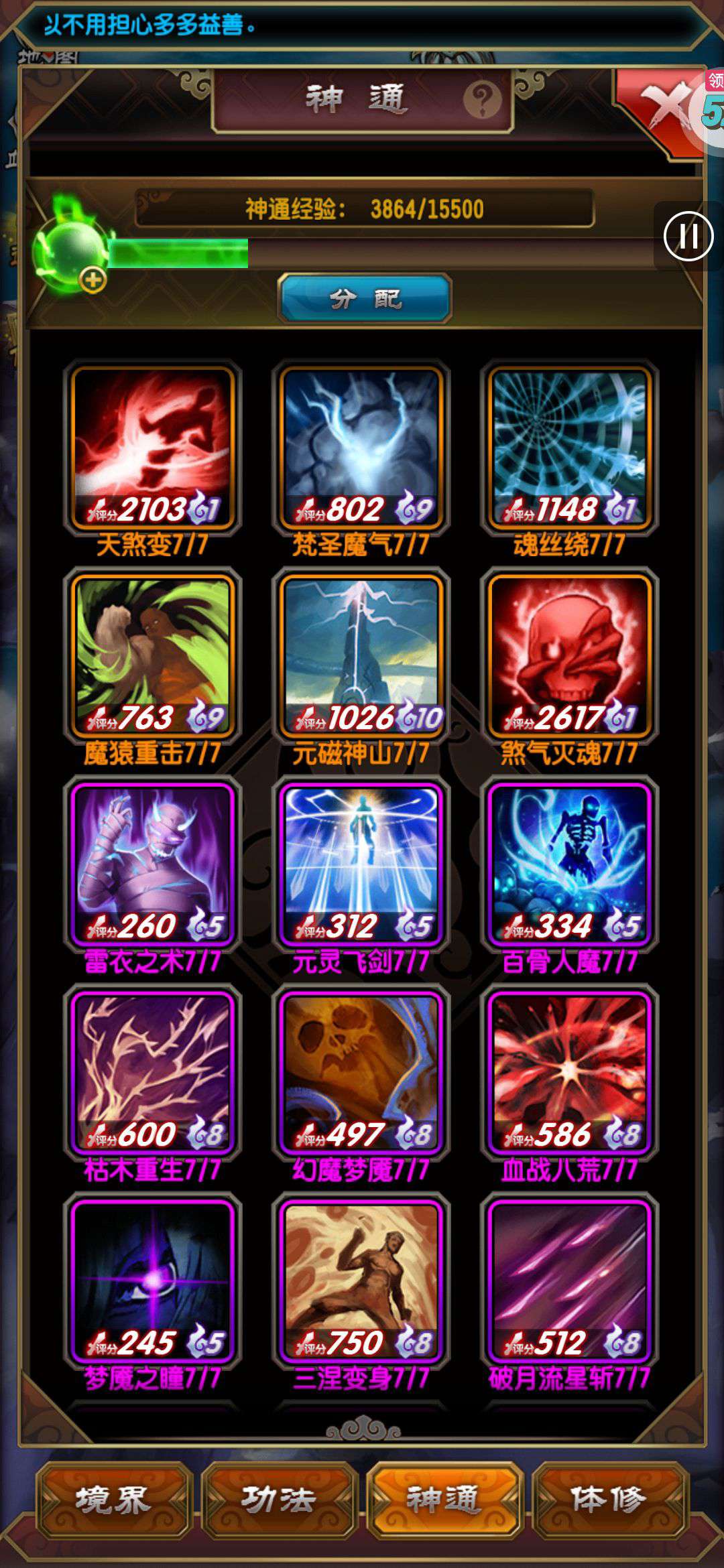View the 煞气灭魂 skill
The width and height of the screenshot is (724, 1568).
(570, 656)
